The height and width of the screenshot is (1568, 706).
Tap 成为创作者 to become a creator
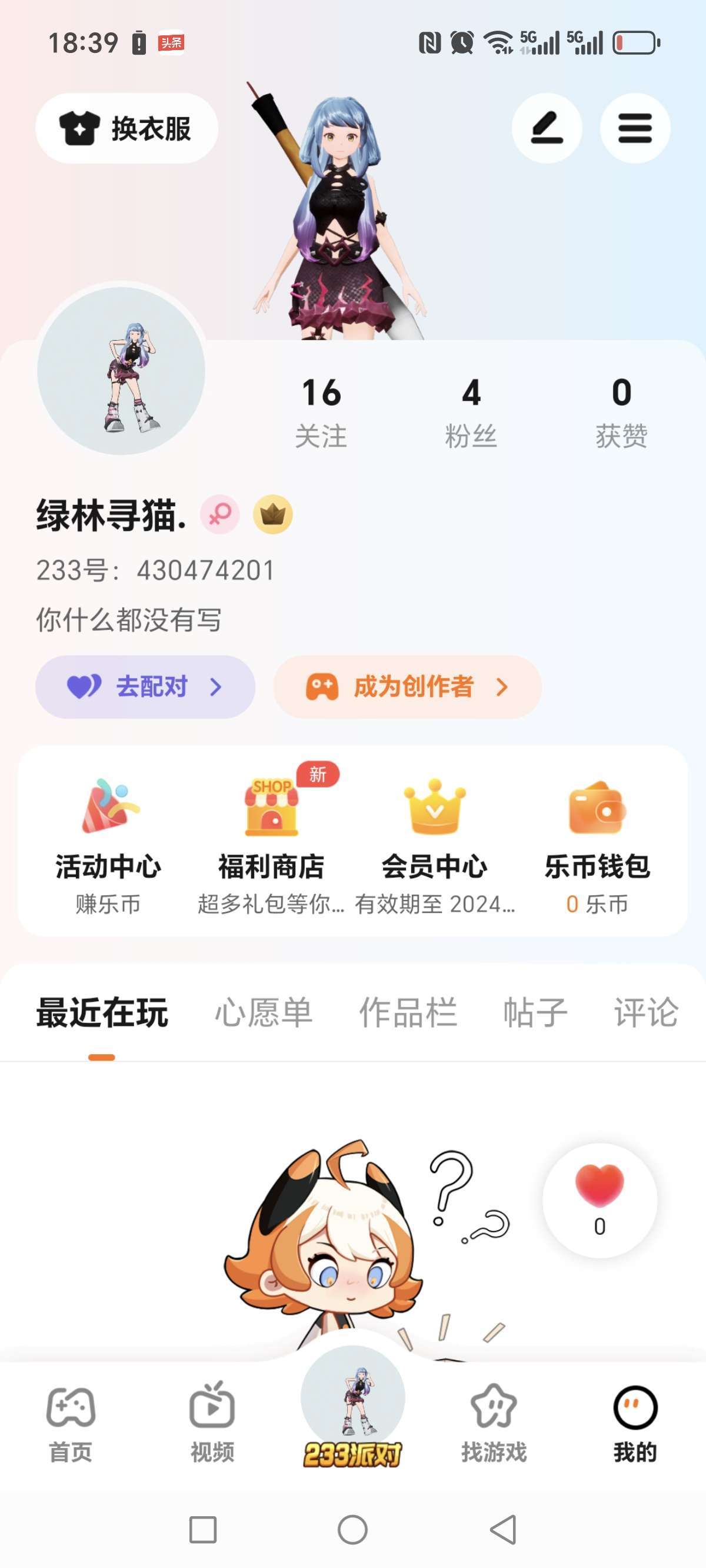(x=407, y=687)
